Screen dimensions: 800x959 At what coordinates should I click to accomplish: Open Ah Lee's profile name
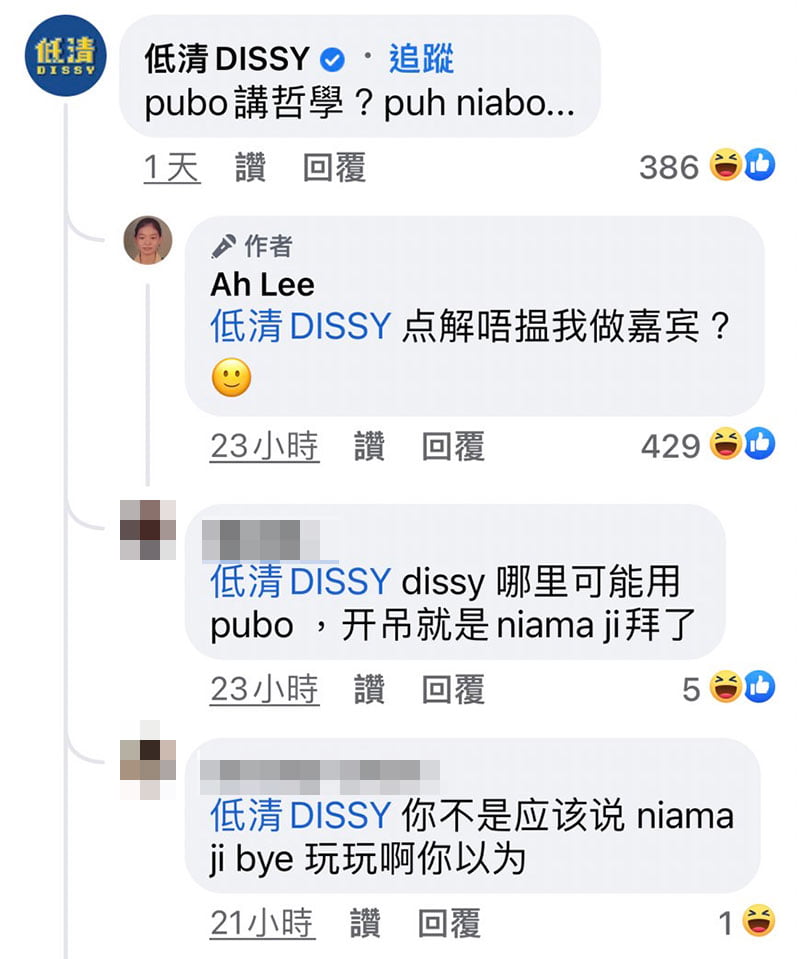click(262, 284)
